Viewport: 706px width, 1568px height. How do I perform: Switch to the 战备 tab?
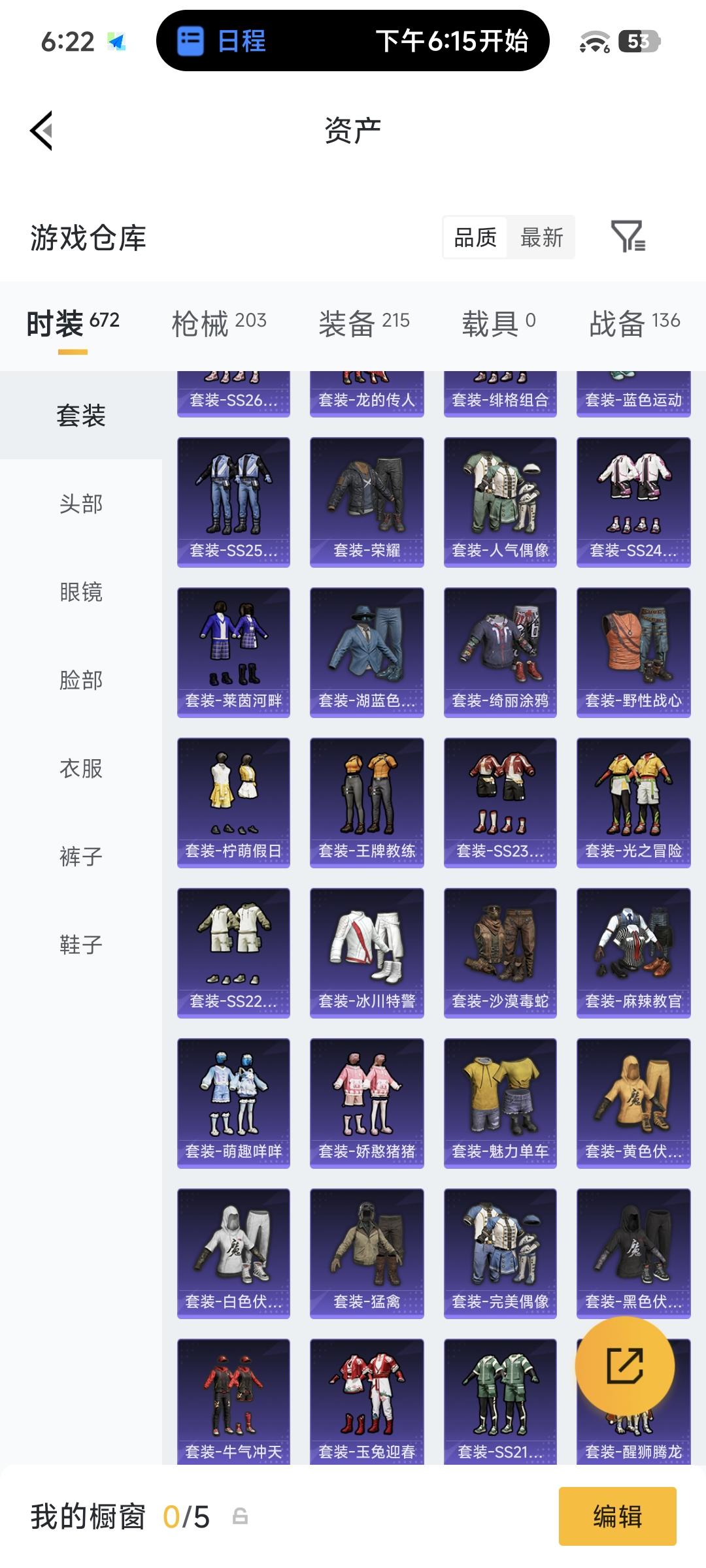(x=635, y=323)
